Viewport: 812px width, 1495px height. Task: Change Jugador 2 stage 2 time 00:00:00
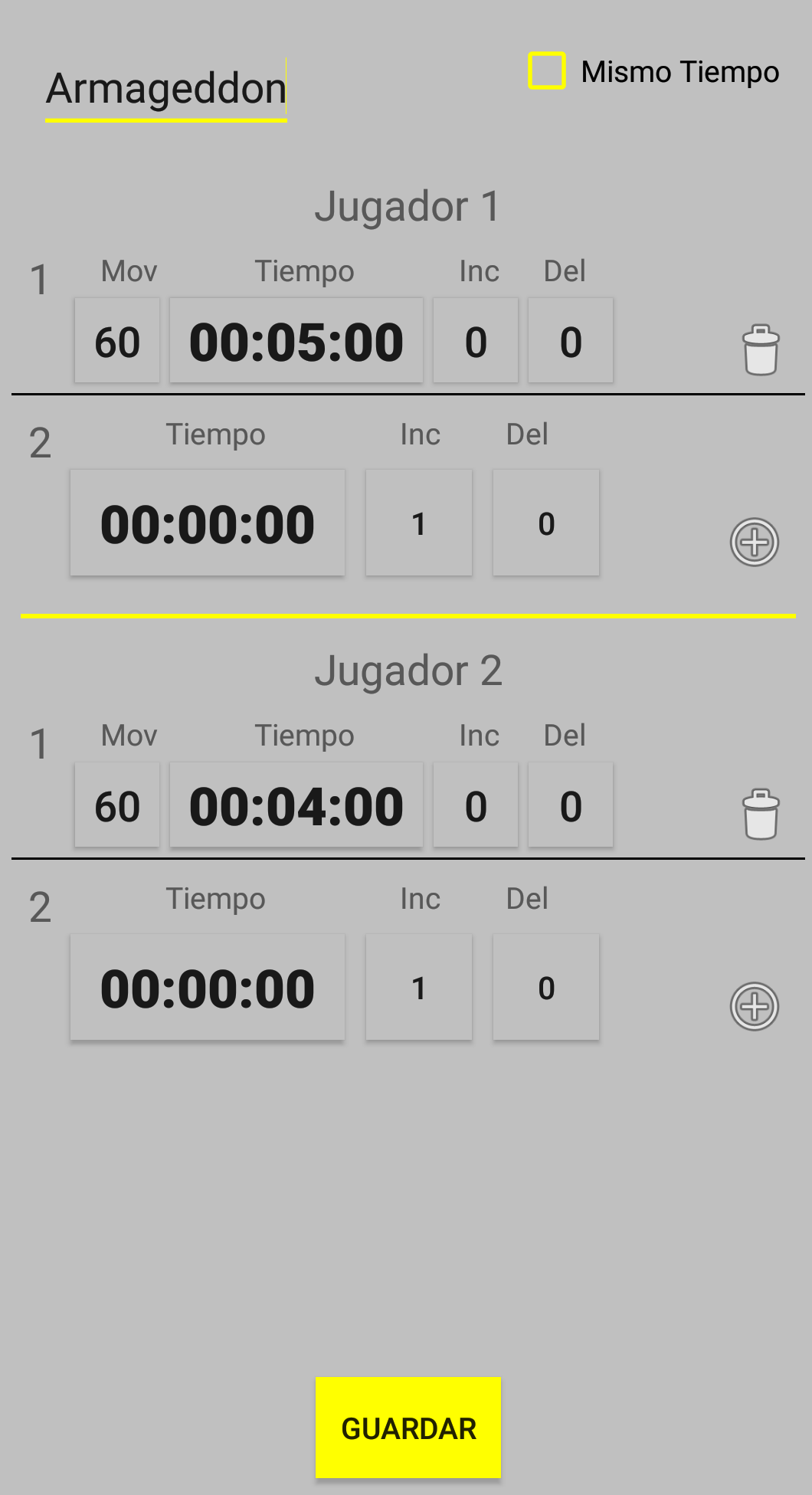pos(208,987)
